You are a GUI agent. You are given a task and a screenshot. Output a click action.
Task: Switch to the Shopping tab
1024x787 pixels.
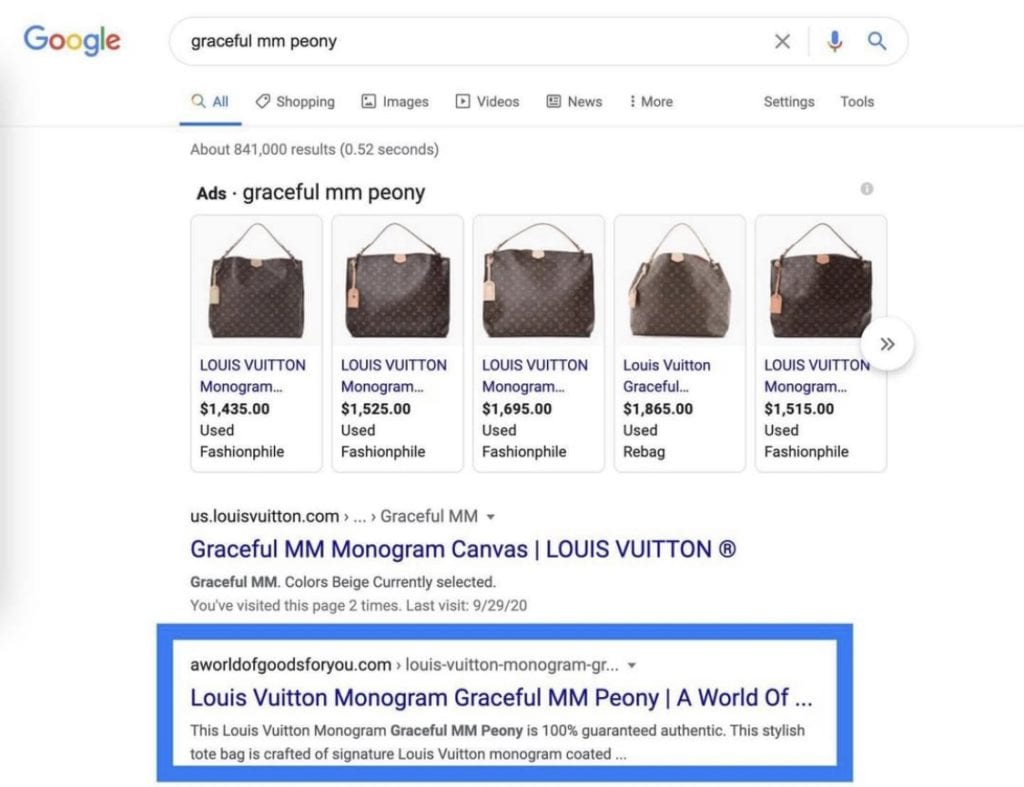click(x=295, y=102)
